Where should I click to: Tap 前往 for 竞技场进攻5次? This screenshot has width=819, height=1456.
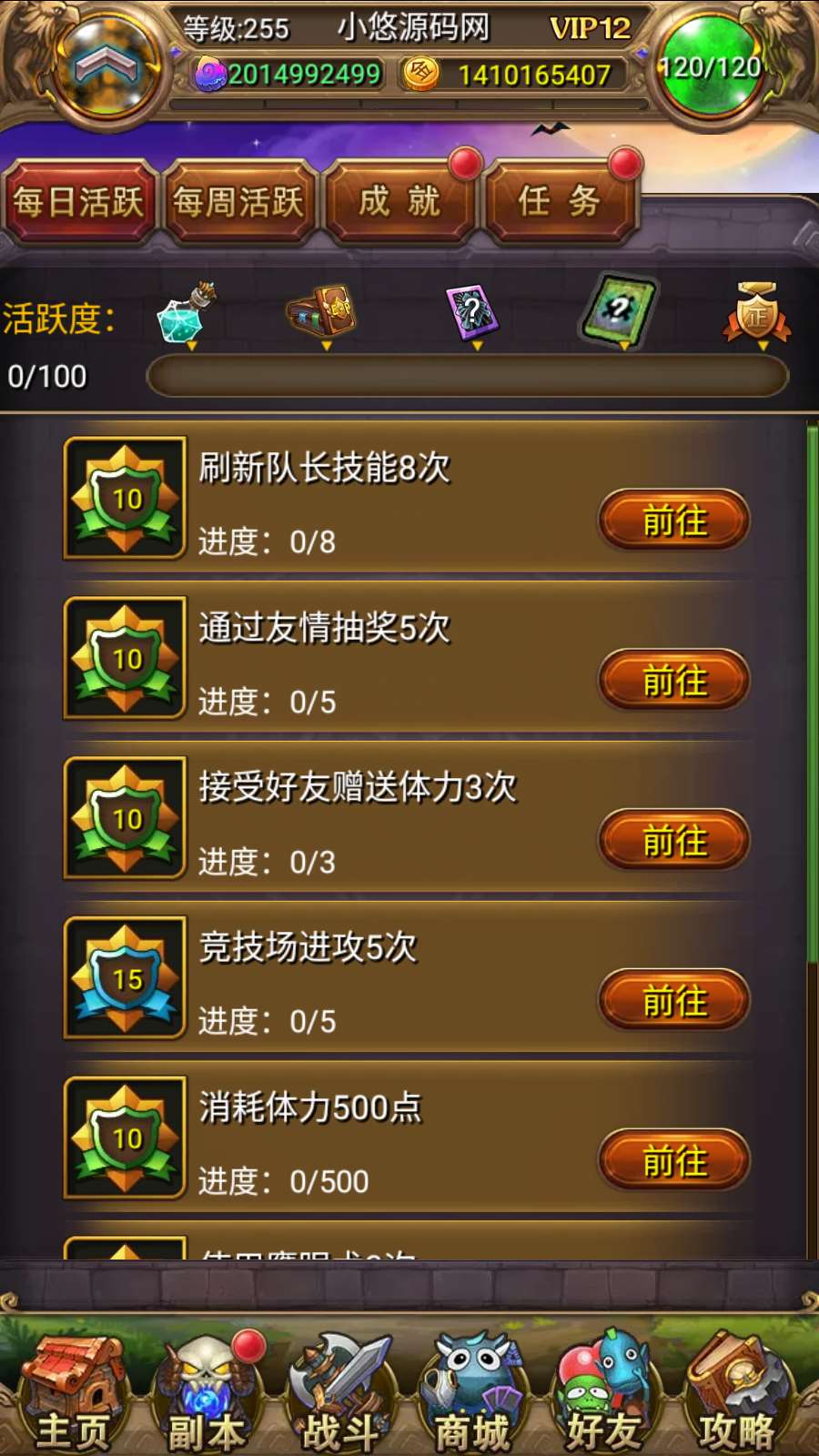(674, 1001)
